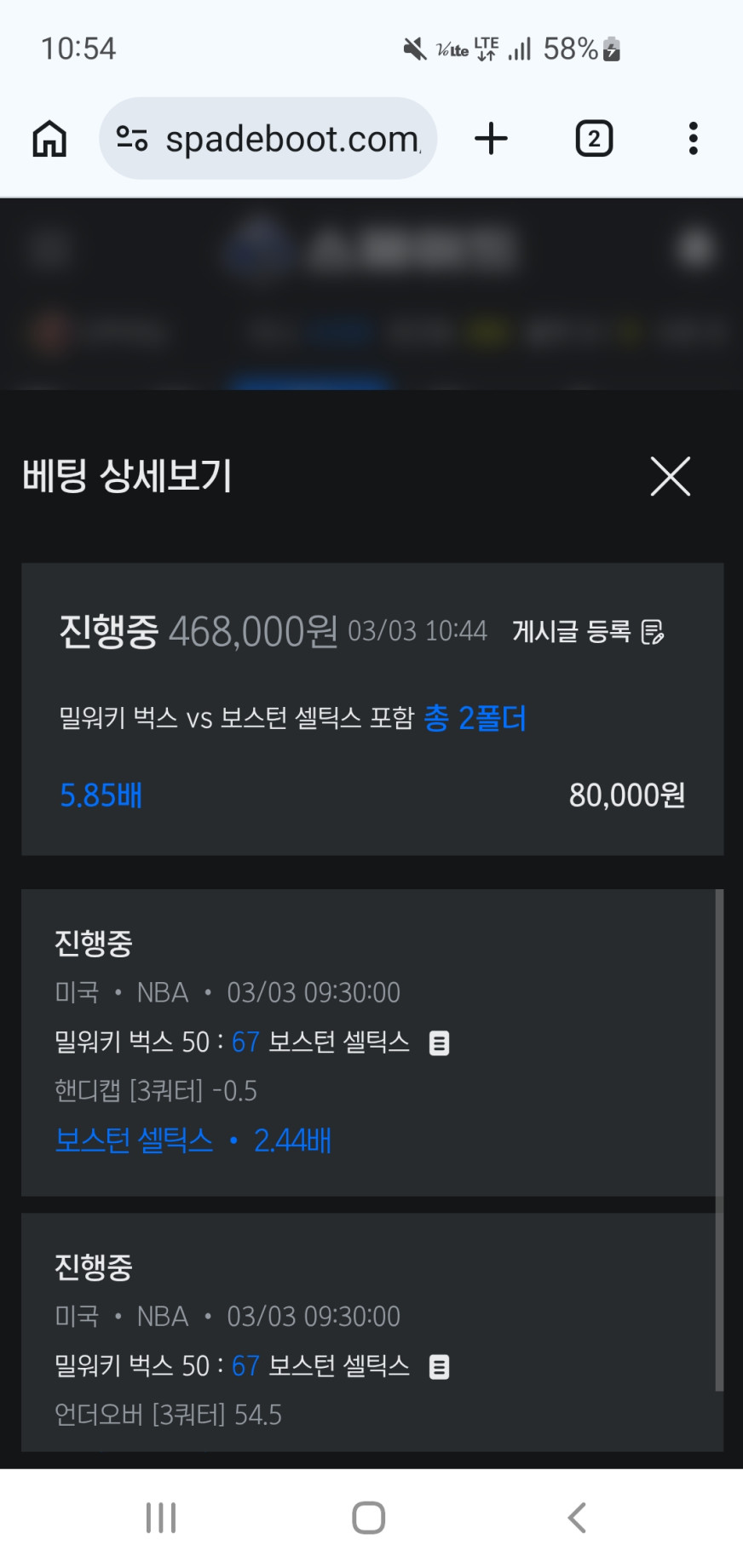The image size is (743, 1568).
Task: Tap 게시글 등록 to post this bet
Action: [588, 632]
